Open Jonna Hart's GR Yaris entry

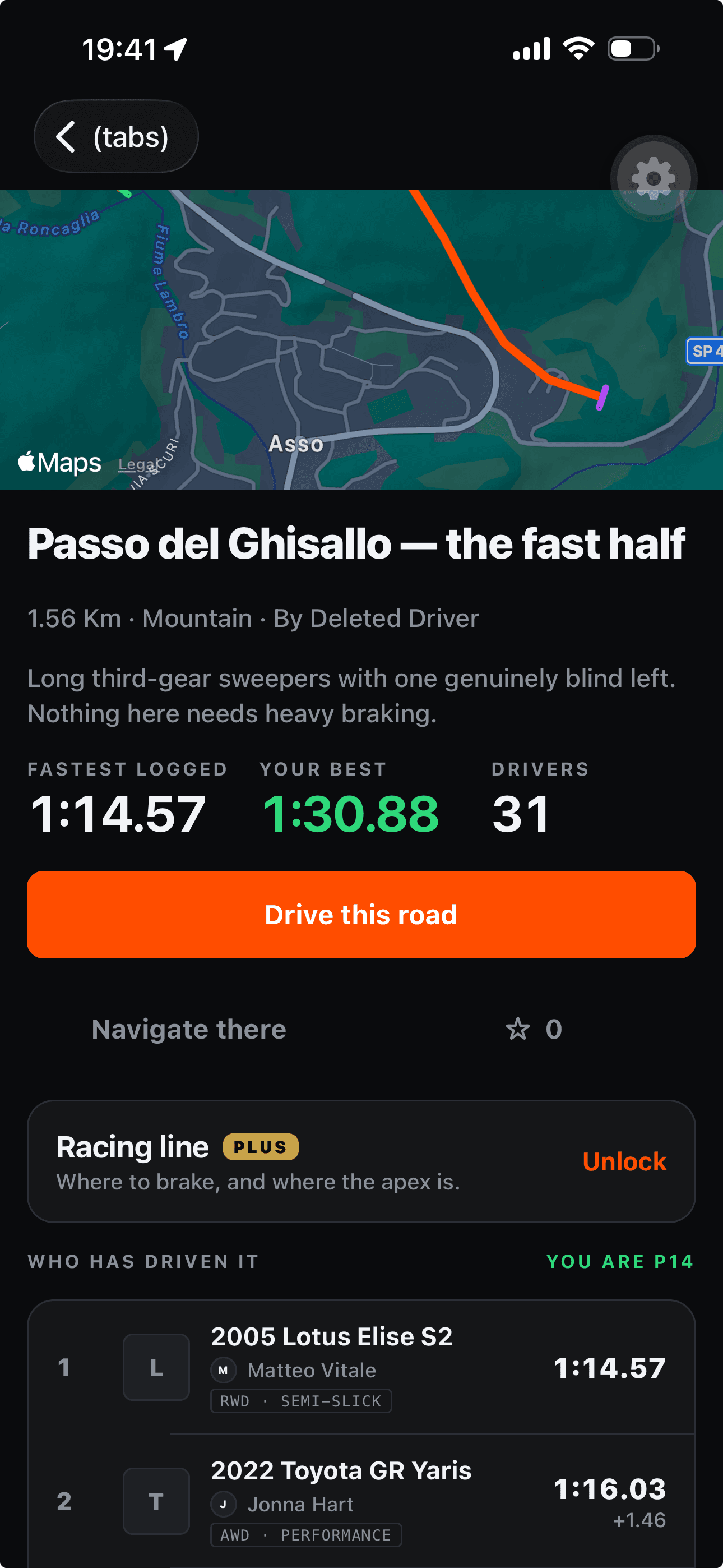click(361, 1501)
